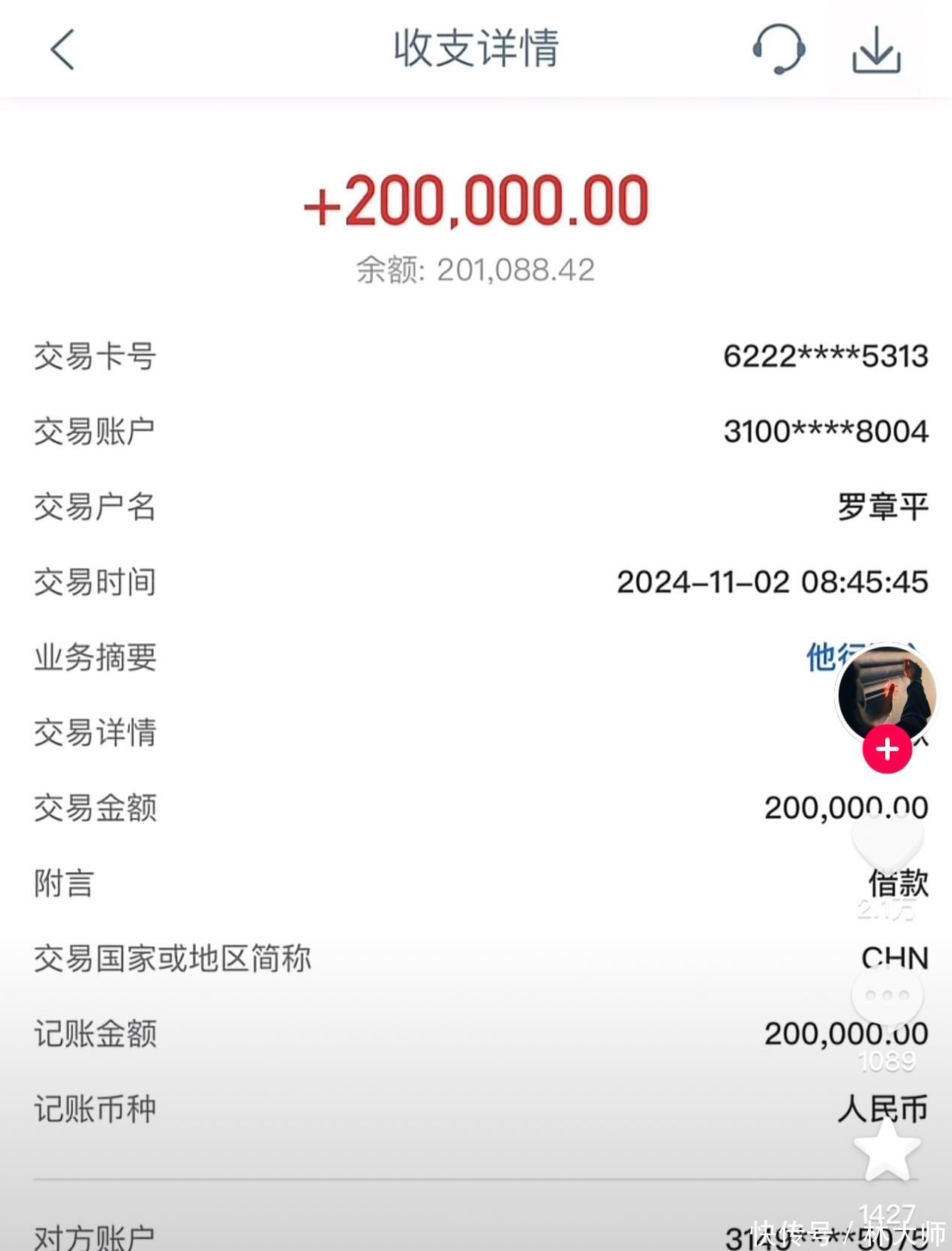Open the video creator's profile avatar
The width and height of the screenshot is (952, 1251).
click(x=887, y=691)
